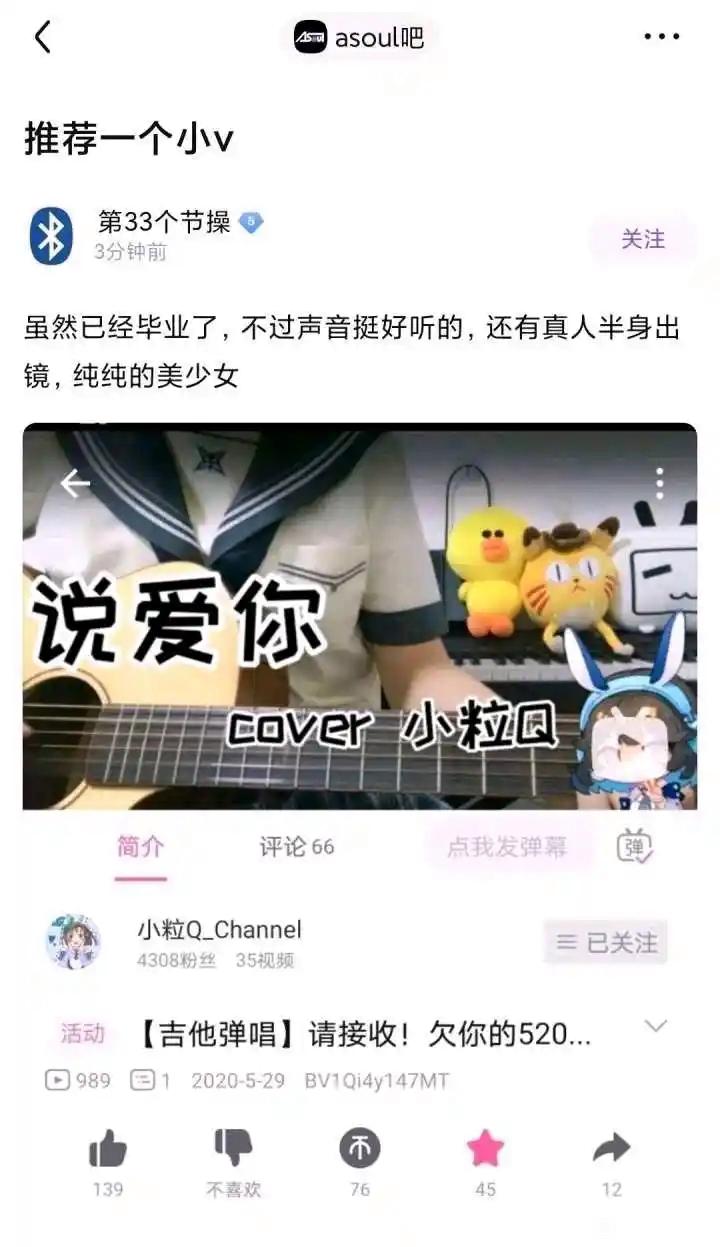Open the asoul吧 forum page
720x1247 pixels.
click(x=359, y=38)
